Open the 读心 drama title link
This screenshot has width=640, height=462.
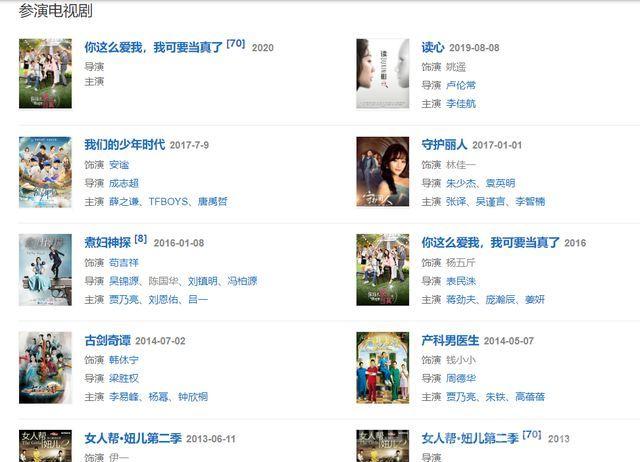click(432, 47)
